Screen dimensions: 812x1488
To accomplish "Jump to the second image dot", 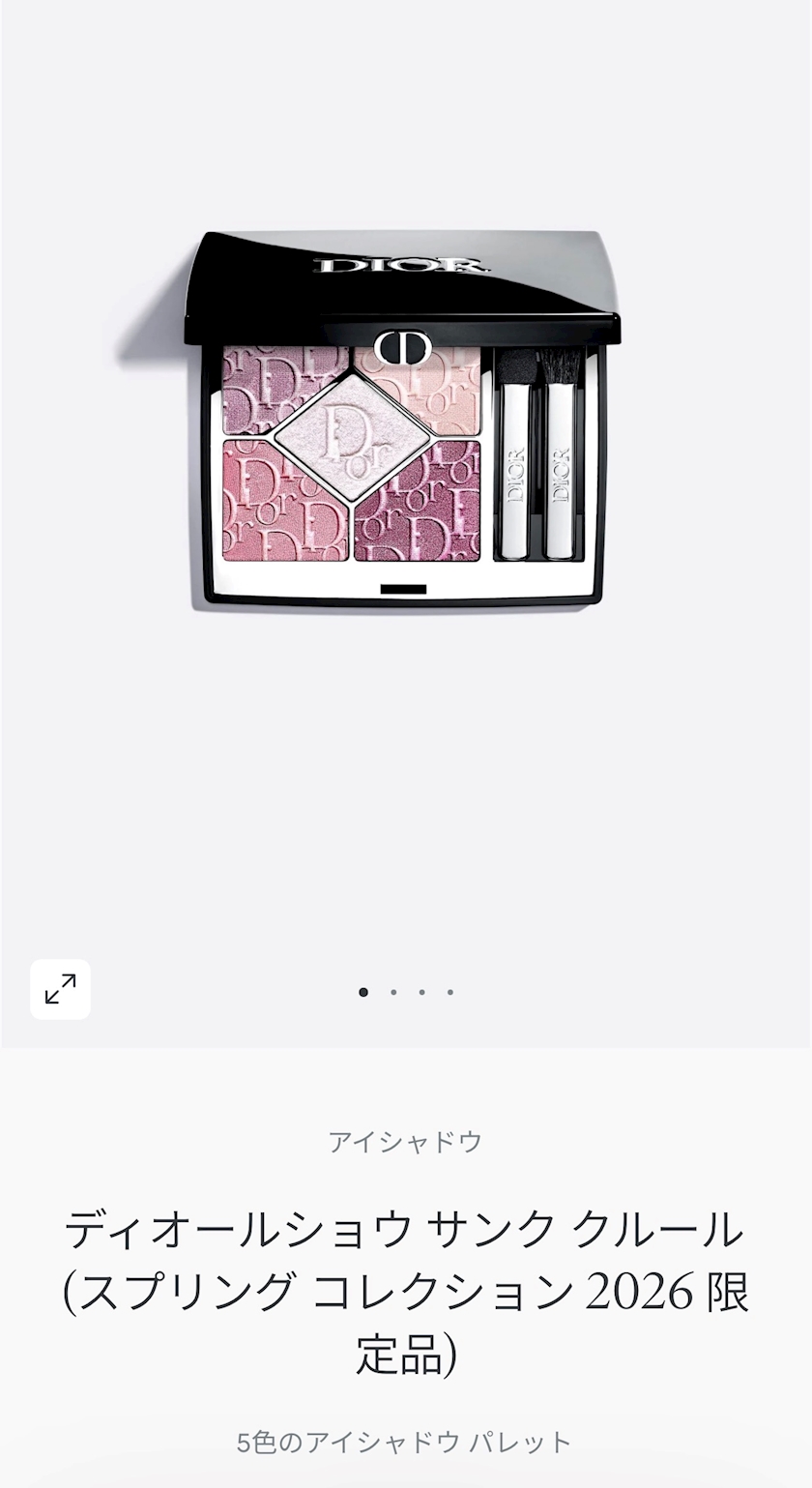I will 392,992.
